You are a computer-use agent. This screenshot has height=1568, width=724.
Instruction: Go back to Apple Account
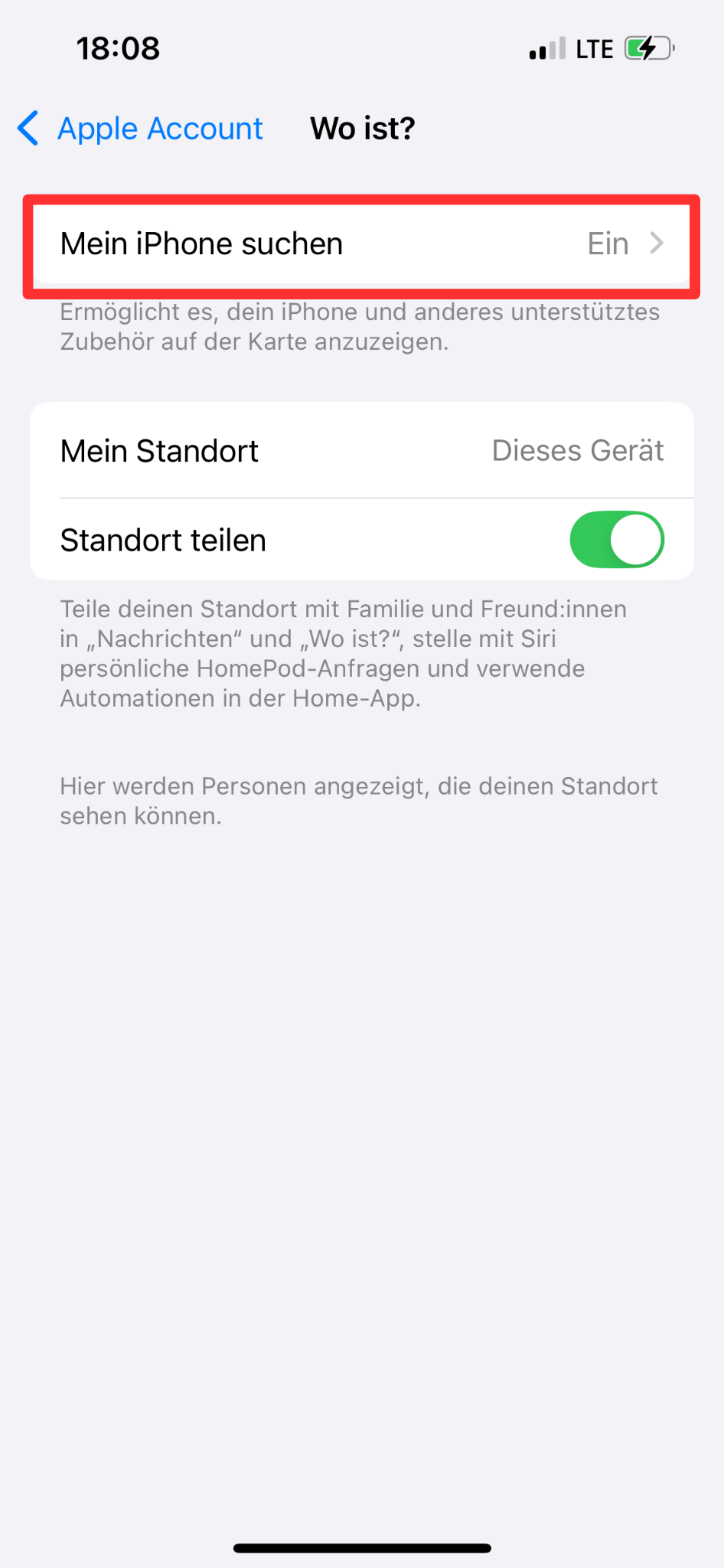point(140,129)
